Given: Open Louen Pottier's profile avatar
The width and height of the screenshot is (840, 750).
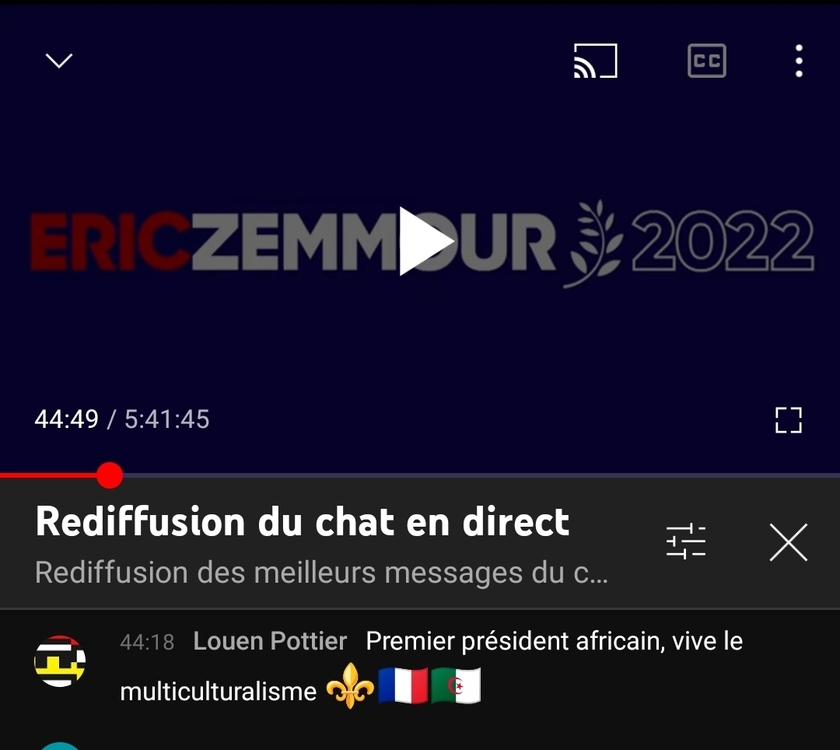Looking at the screenshot, I should (x=60, y=661).
